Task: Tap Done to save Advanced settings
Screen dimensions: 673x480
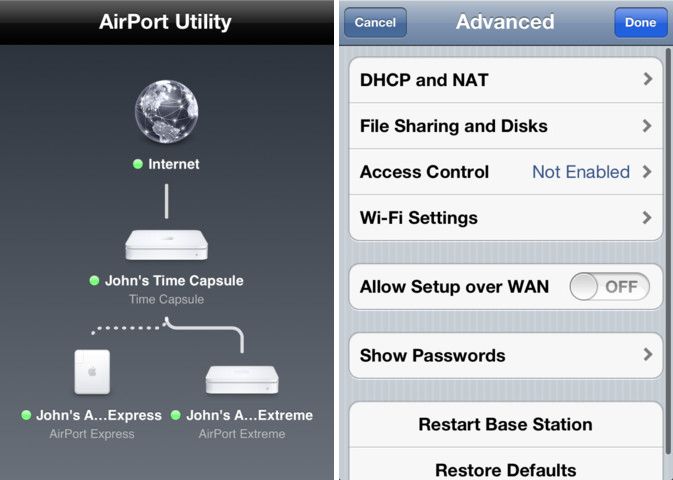Action: 640,22
